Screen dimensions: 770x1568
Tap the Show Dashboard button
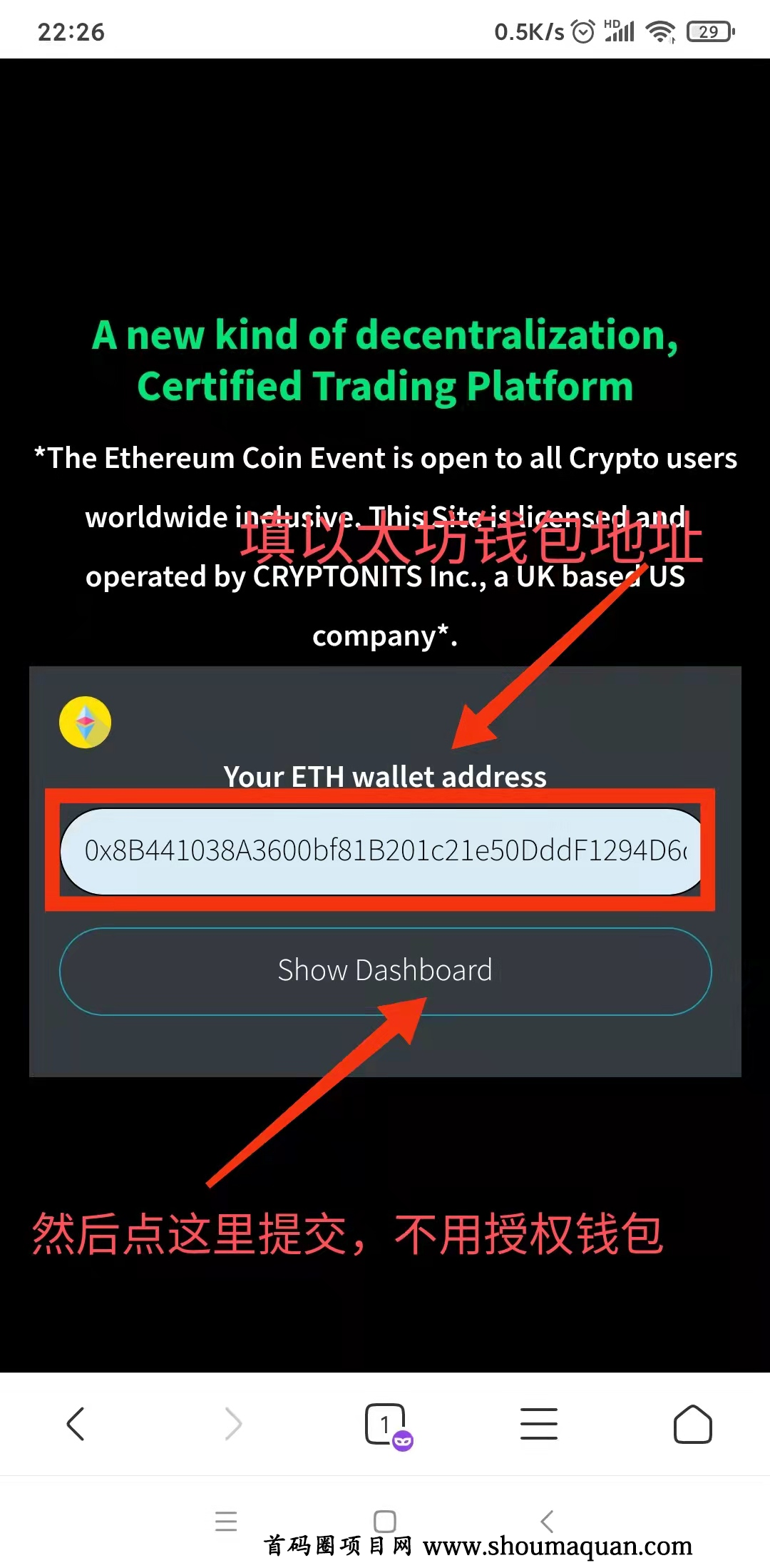385,971
